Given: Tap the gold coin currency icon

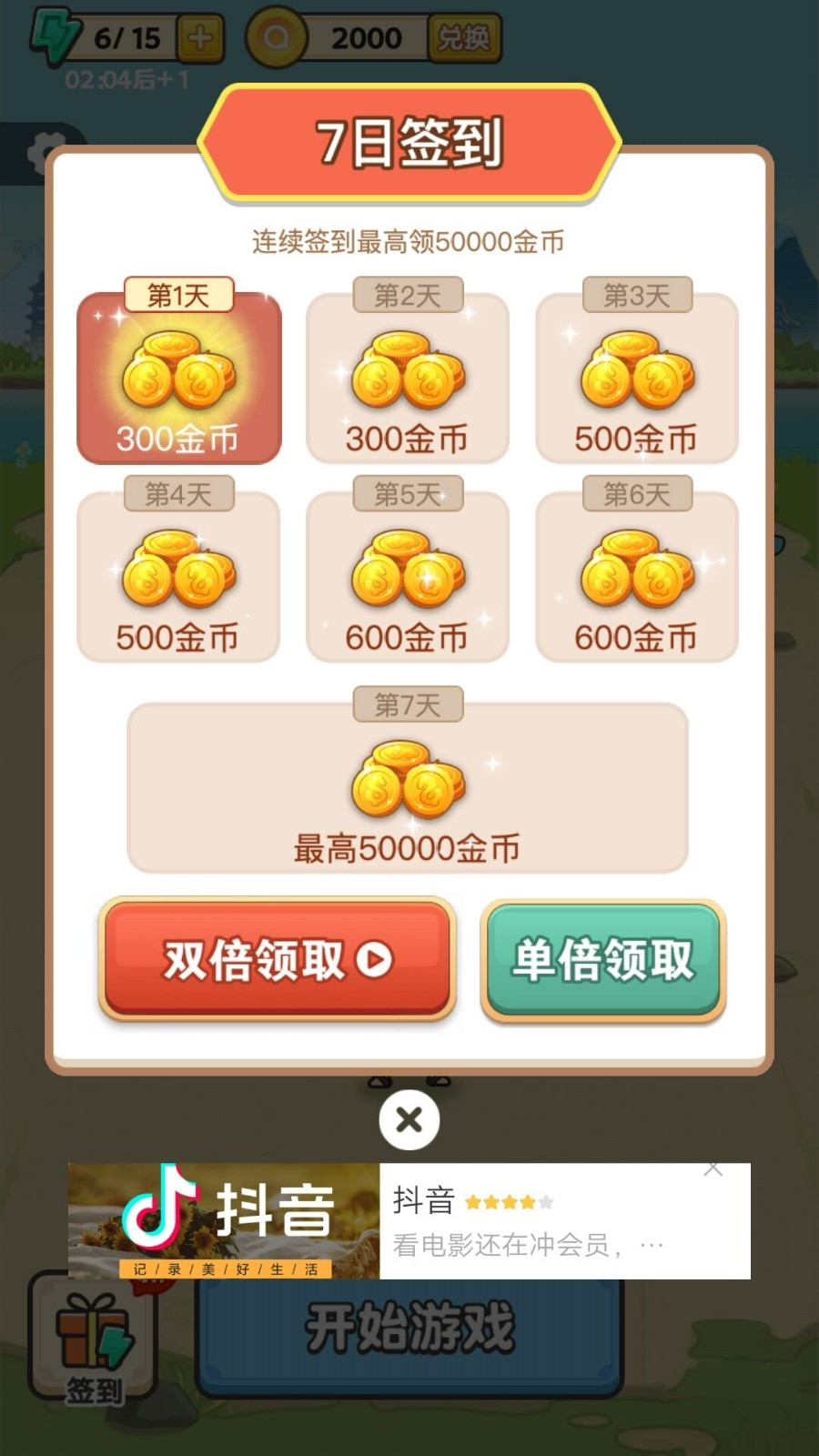Looking at the screenshot, I should [x=278, y=38].
